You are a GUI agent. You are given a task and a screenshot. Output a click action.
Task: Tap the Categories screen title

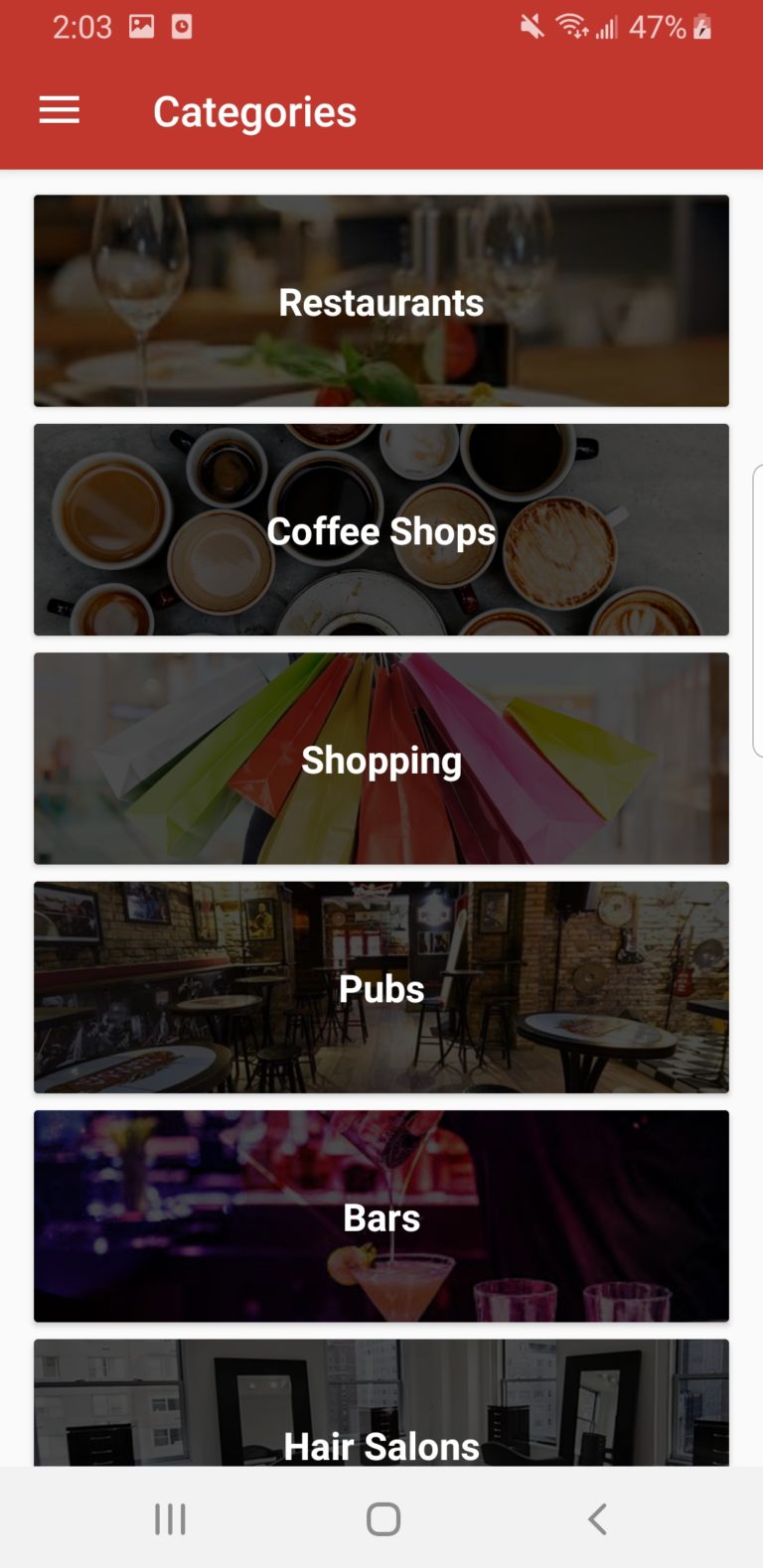254,110
